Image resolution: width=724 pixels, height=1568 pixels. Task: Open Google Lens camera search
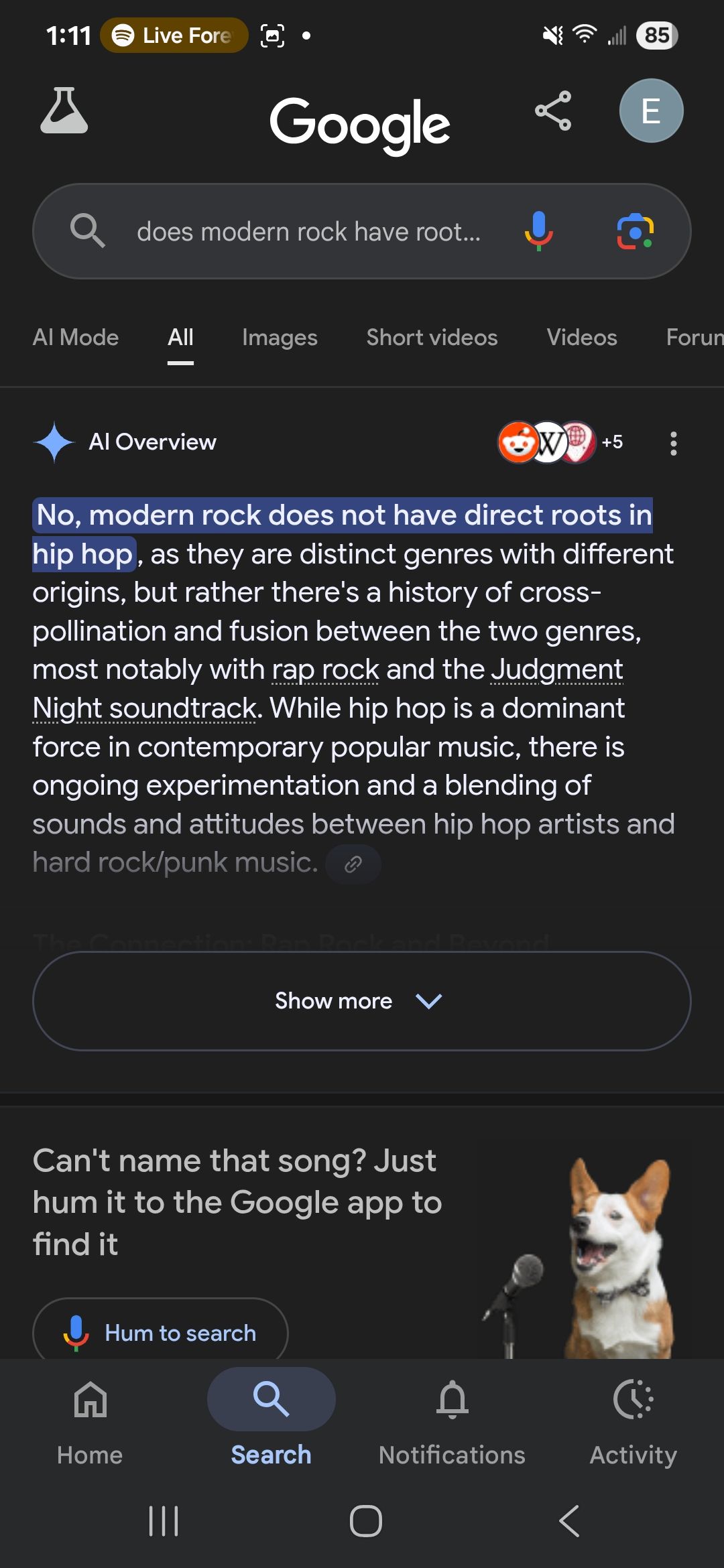click(x=634, y=231)
